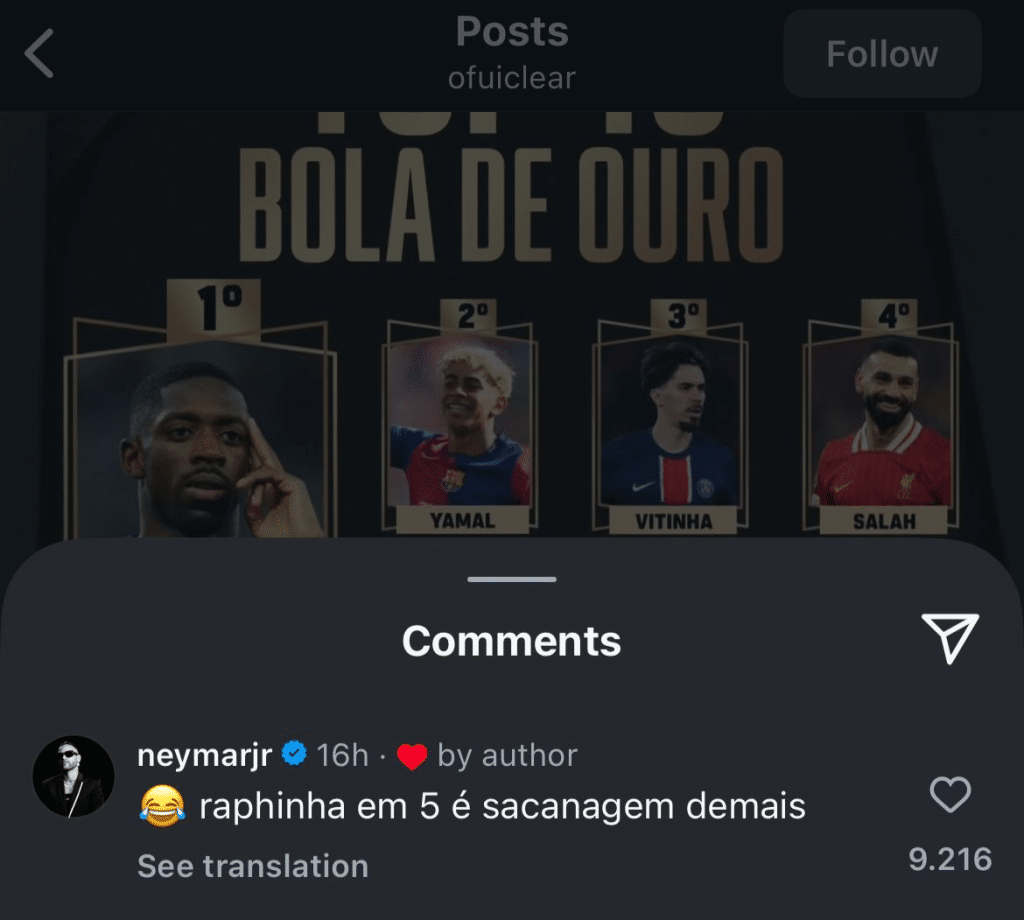The image size is (1024, 920).
Task: Follow the ofuiclear account
Action: tap(881, 54)
